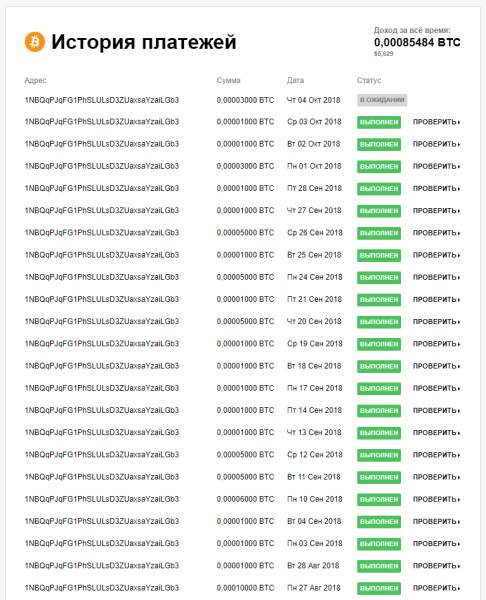The height and width of the screenshot is (600, 486).
Task: Open ПРОВЕРИТЬ beside Ср 12 Сен 2018
Action: [436, 455]
